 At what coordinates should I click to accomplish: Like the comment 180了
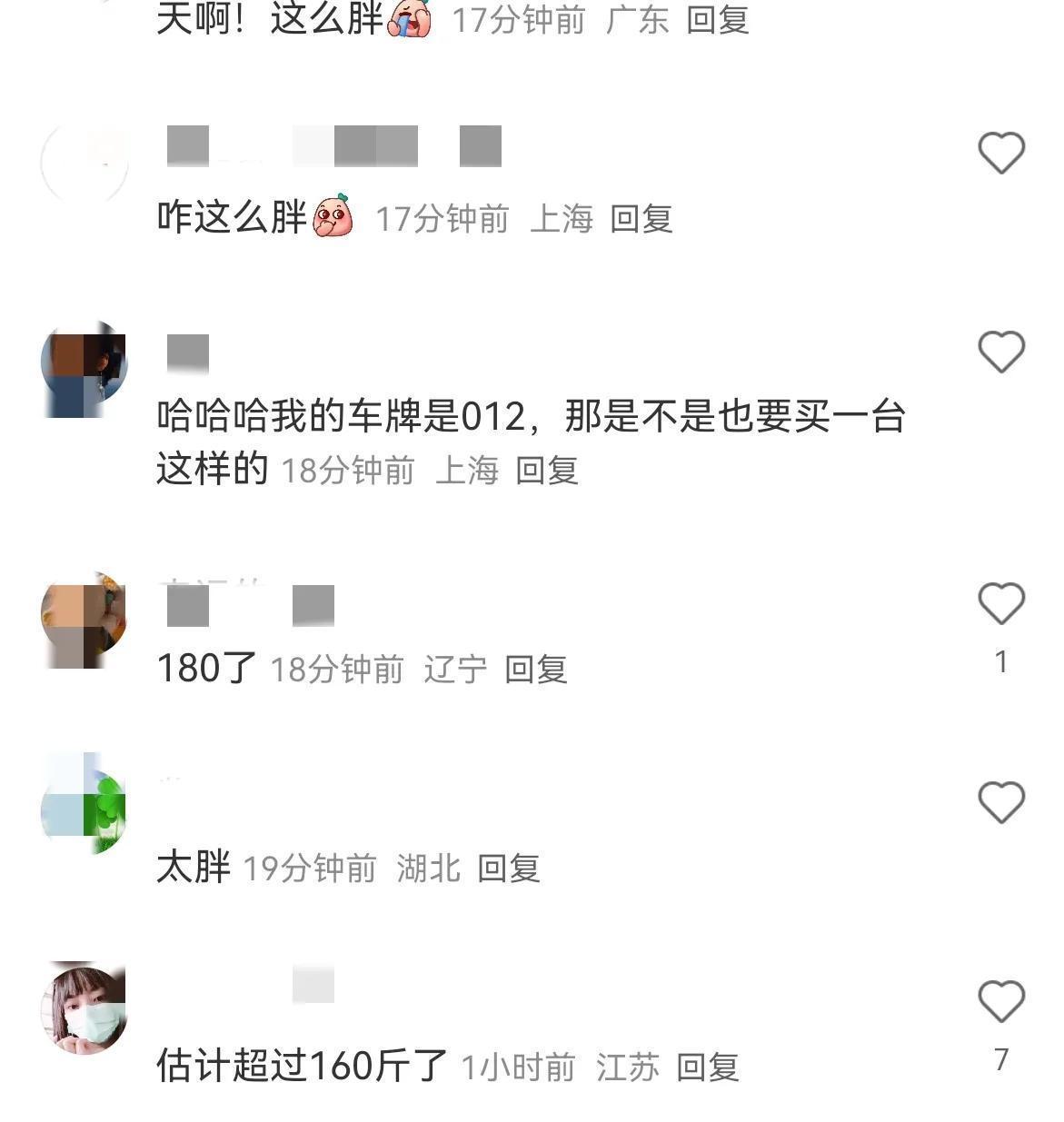click(x=1000, y=603)
